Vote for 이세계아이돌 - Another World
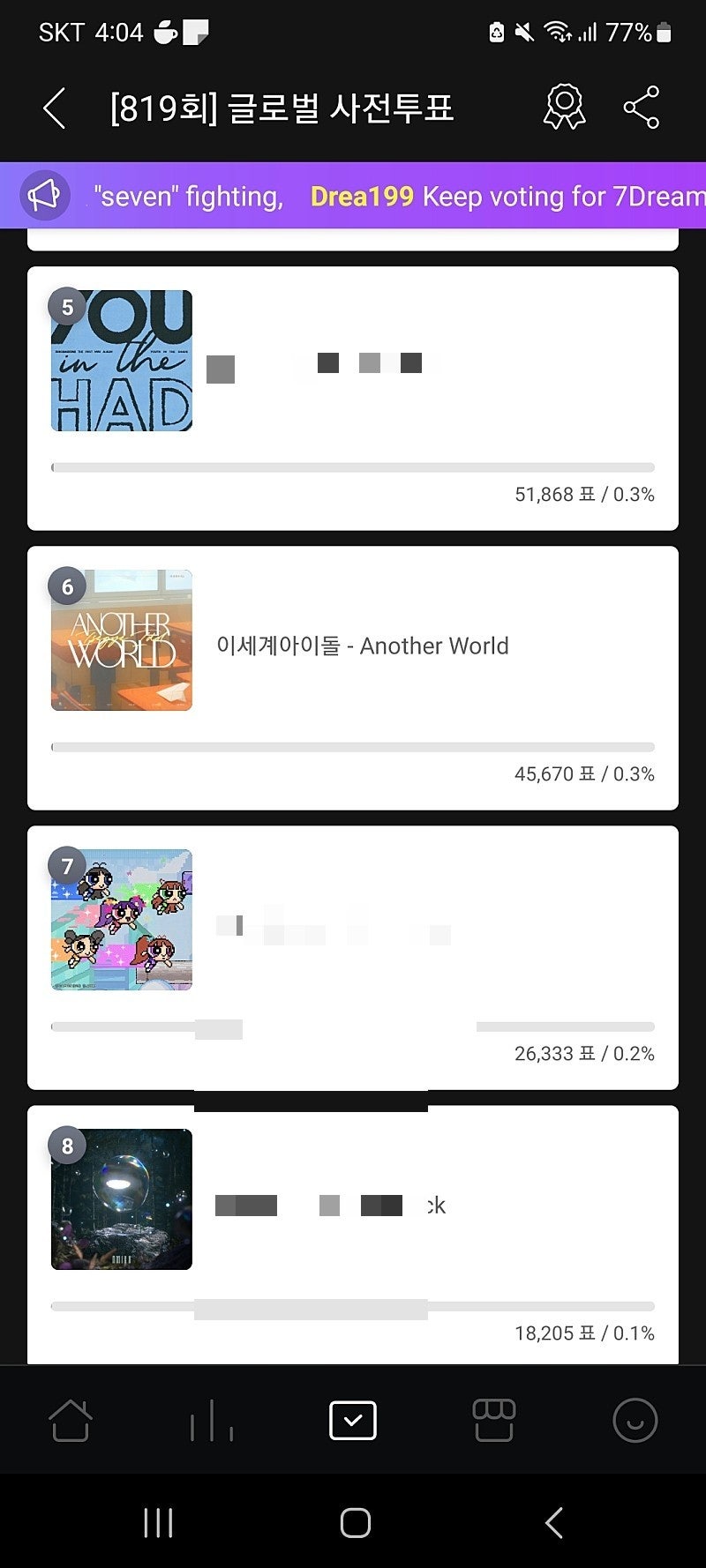 coord(353,677)
